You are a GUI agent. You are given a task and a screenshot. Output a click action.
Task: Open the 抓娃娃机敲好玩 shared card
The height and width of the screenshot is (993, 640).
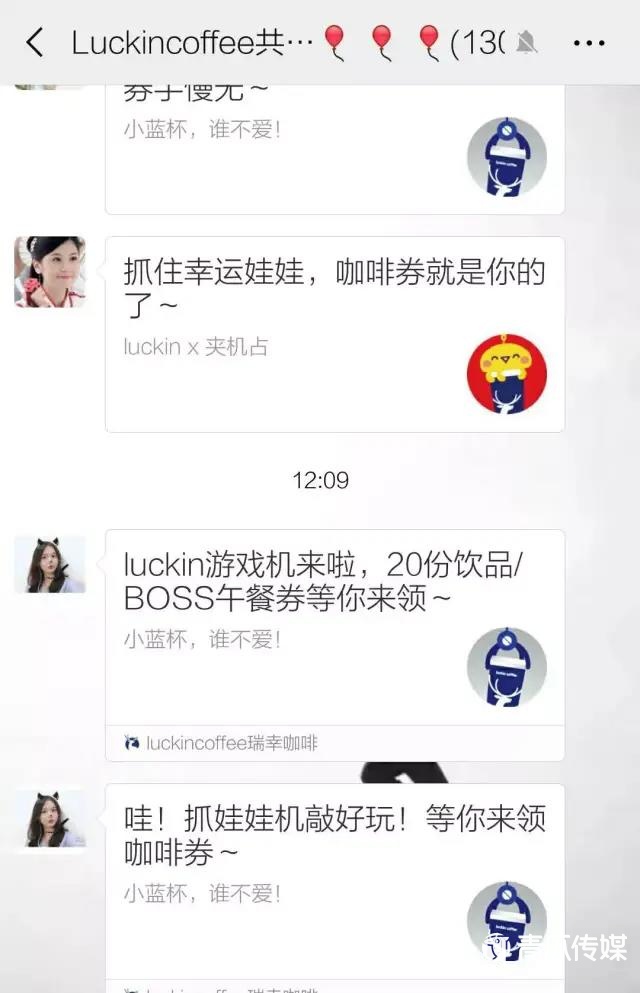[x=334, y=880]
